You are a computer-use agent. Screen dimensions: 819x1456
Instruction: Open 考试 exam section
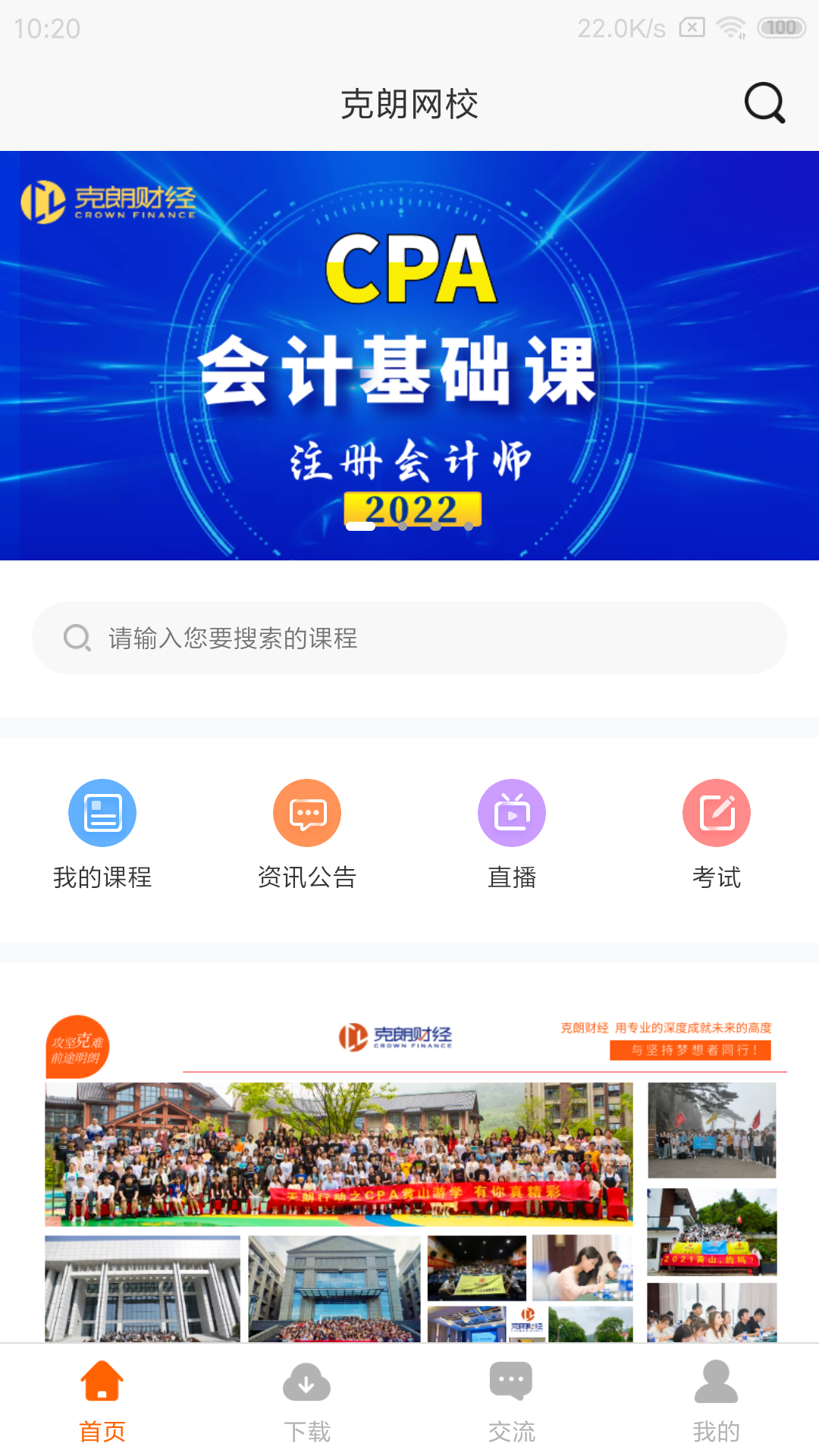click(x=717, y=834)
